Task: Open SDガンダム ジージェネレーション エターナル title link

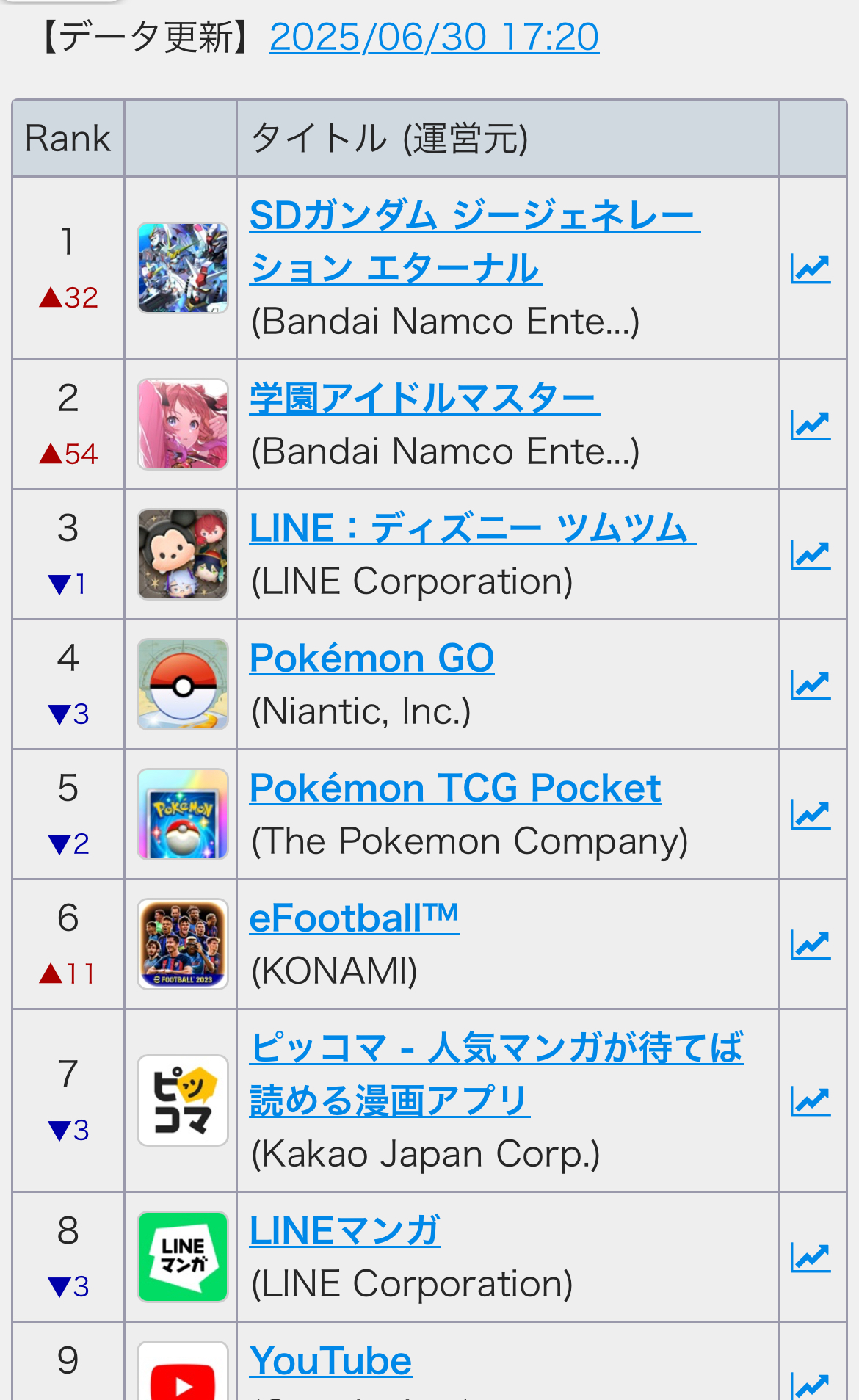Action: [475, 242]
